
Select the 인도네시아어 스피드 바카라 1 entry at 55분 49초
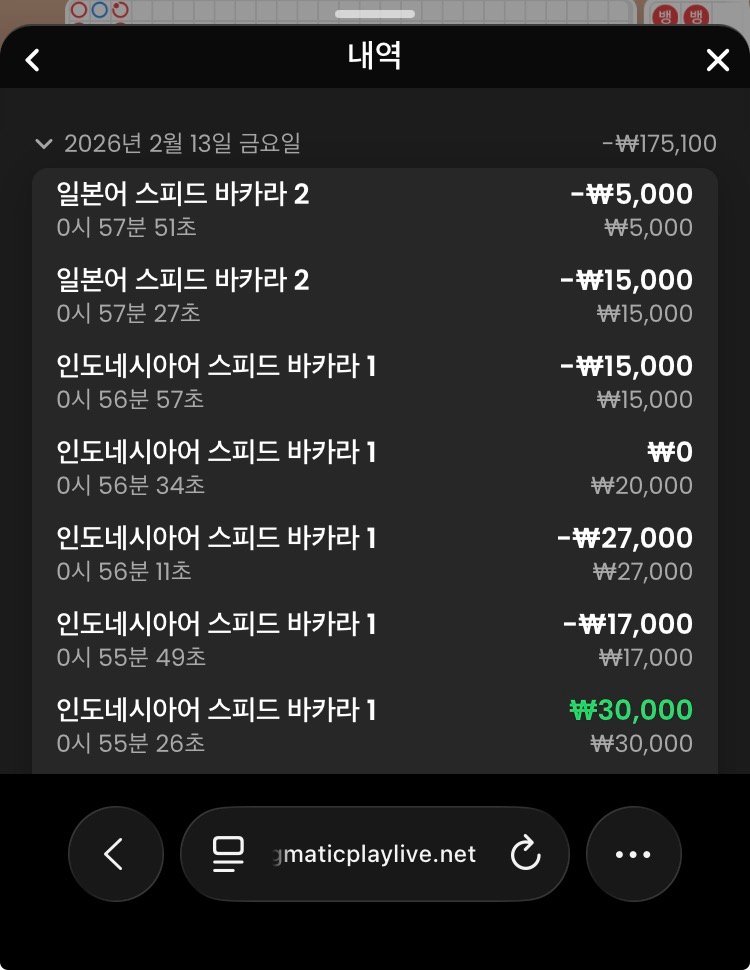(x=374, y=640)
